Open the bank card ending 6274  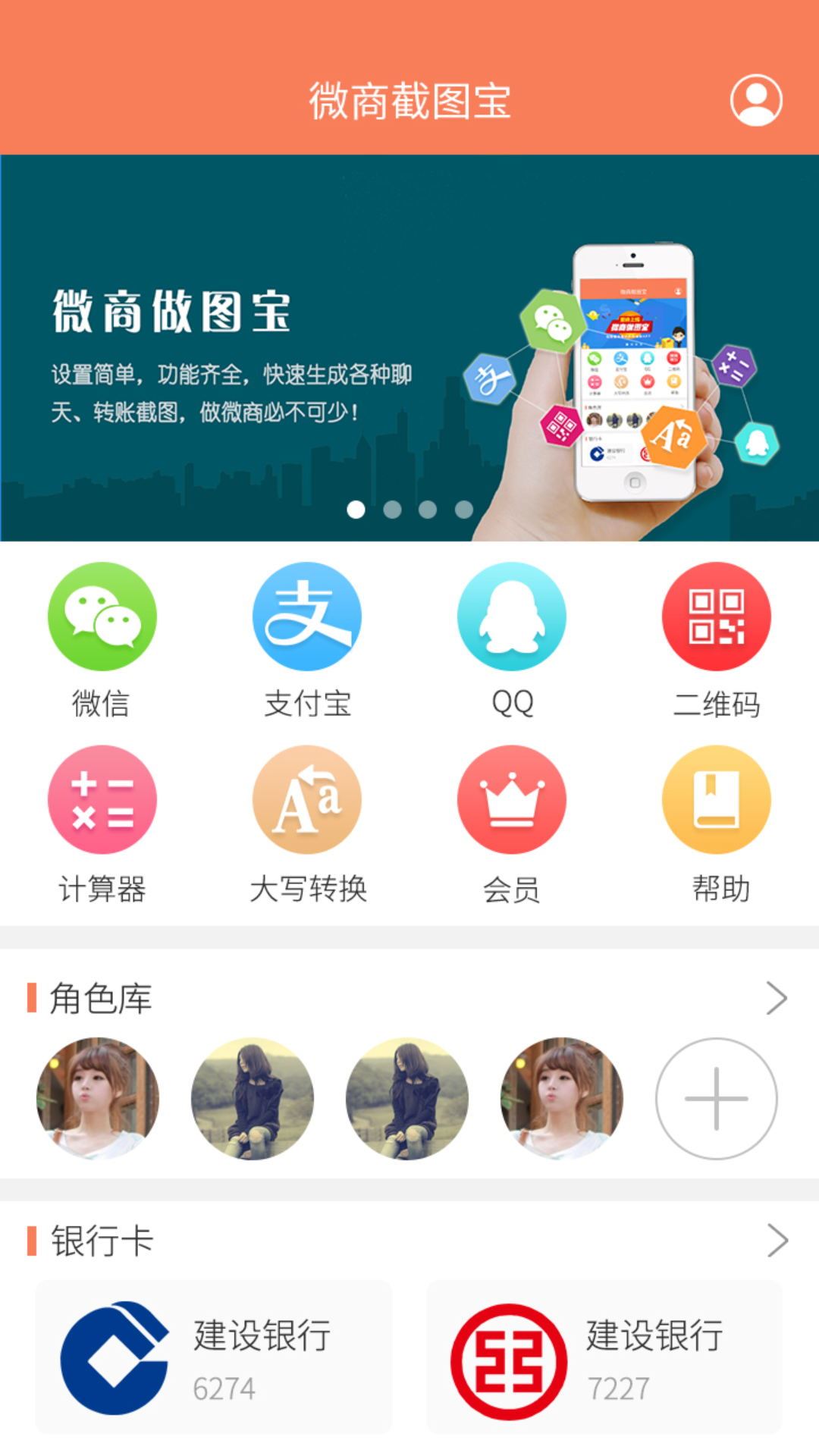pos(214,1357)
